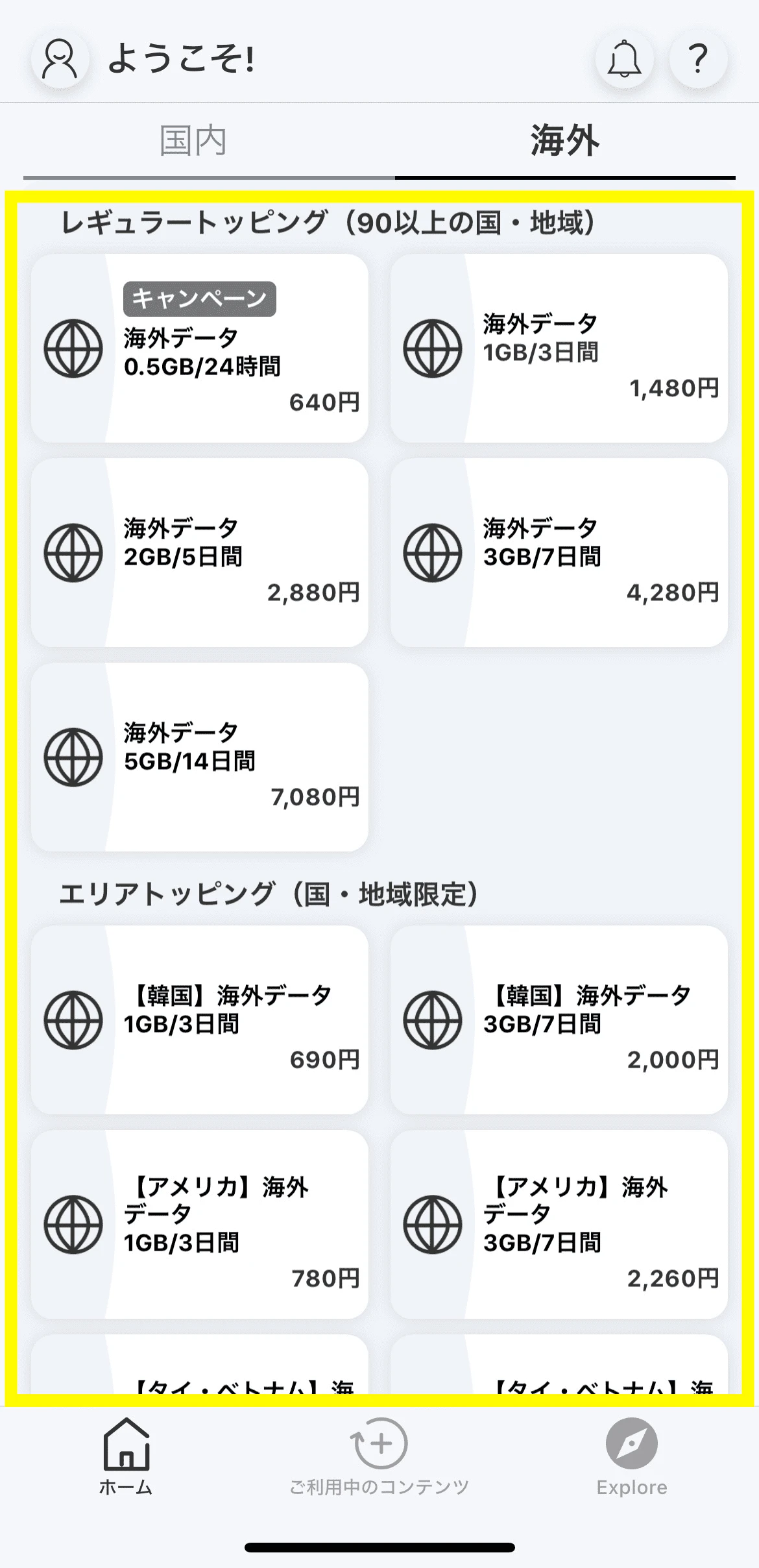759x1568 pixels.
Task: Select 【韓国】 3GB/7日間 plan for 2,000円
Action: (x=559, y=1020)
